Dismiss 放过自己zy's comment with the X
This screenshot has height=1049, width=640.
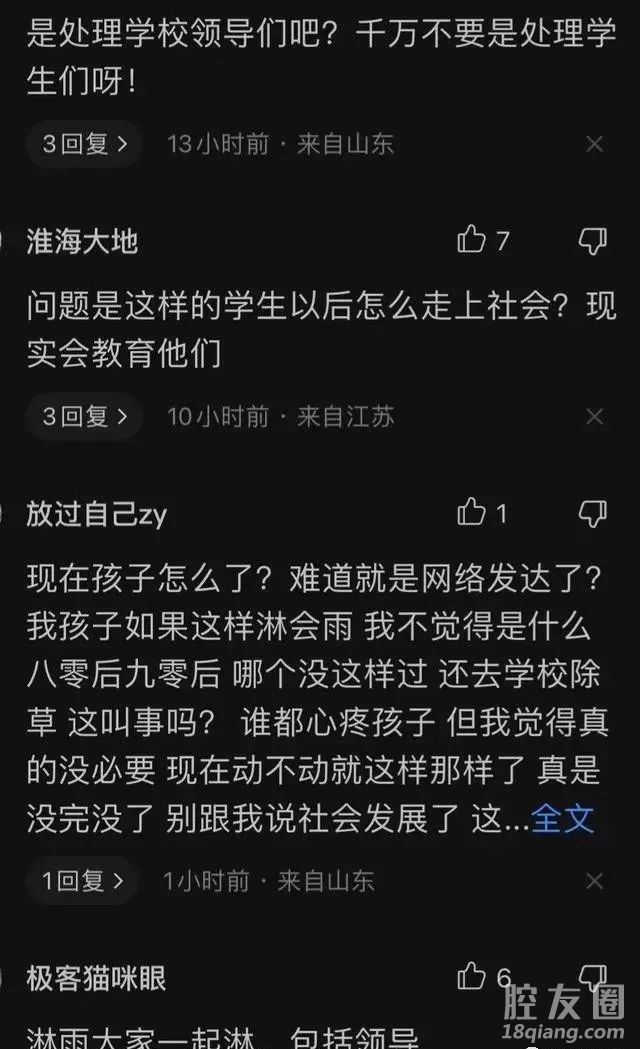[594, 881]
